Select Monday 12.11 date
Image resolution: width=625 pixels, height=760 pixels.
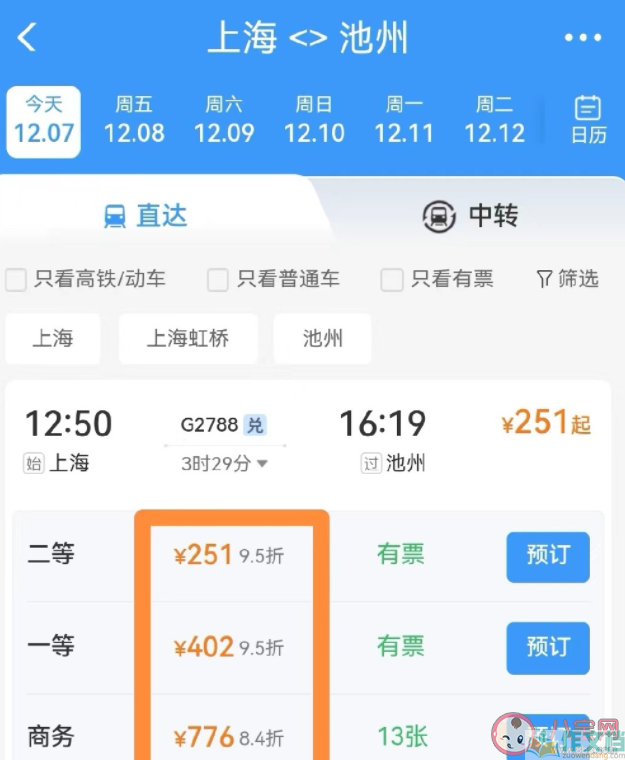click(404, 120)
